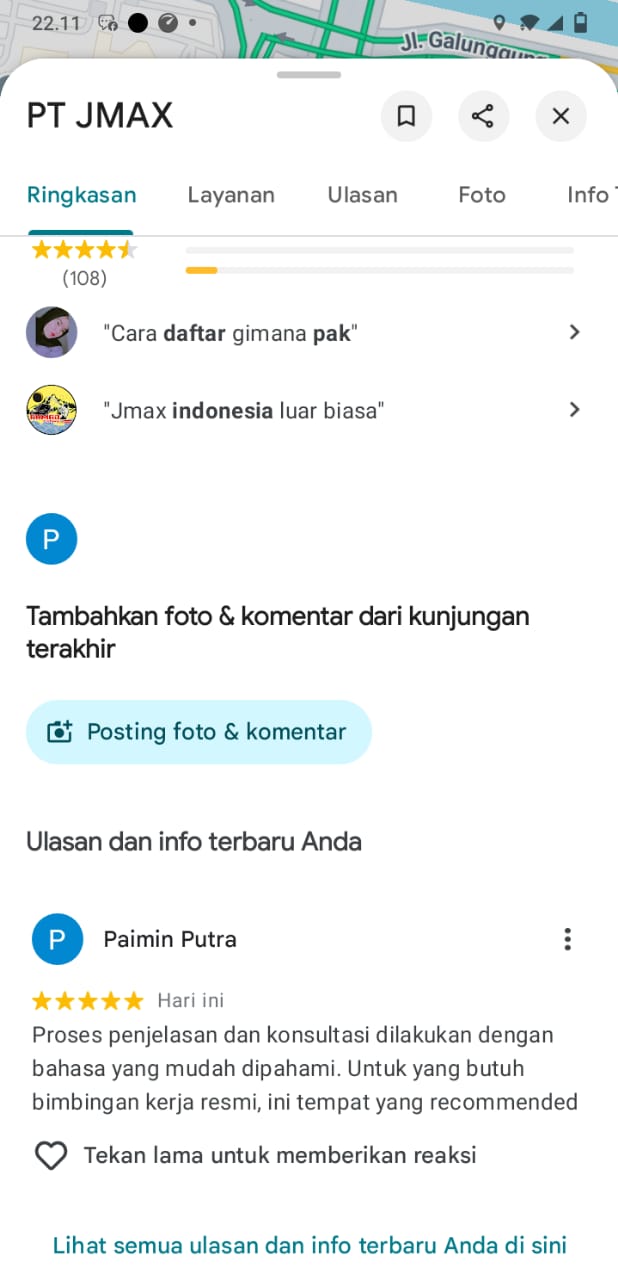
Task: Open overflow menu on Paimin Putra's review
Action: pos(567,939)
